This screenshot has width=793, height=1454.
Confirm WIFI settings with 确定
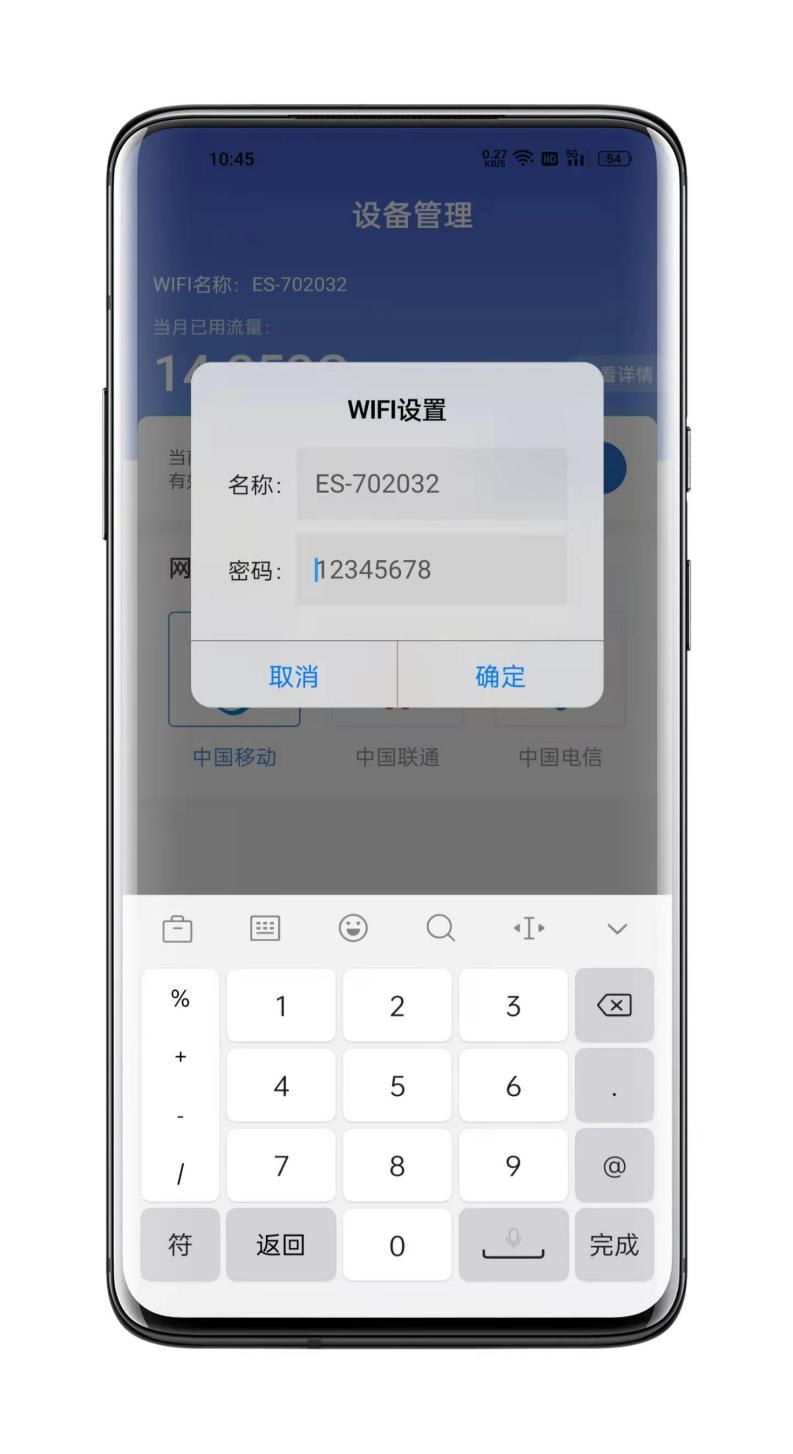pos(500,676)
